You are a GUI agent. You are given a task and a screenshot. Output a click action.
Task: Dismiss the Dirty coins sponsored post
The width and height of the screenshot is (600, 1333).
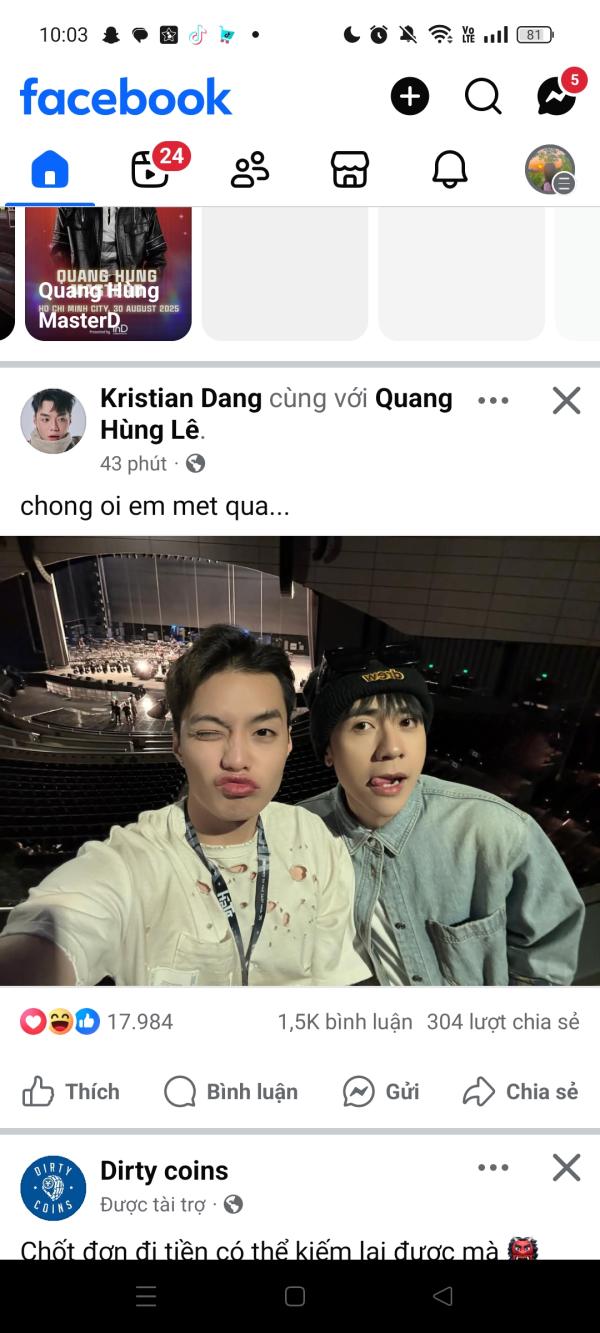pos(566,1167)
